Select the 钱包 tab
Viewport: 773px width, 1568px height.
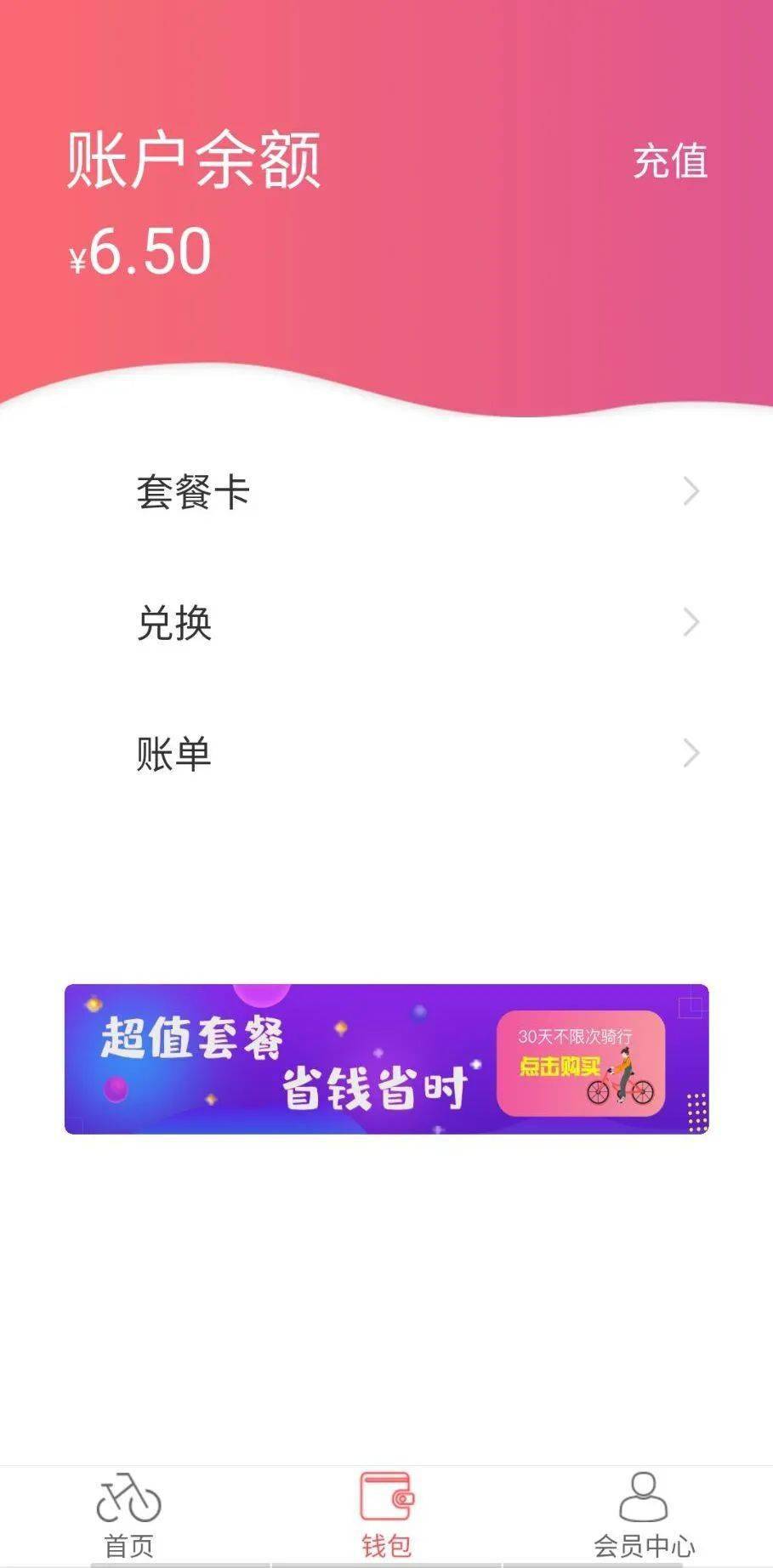click(386, 1516)
